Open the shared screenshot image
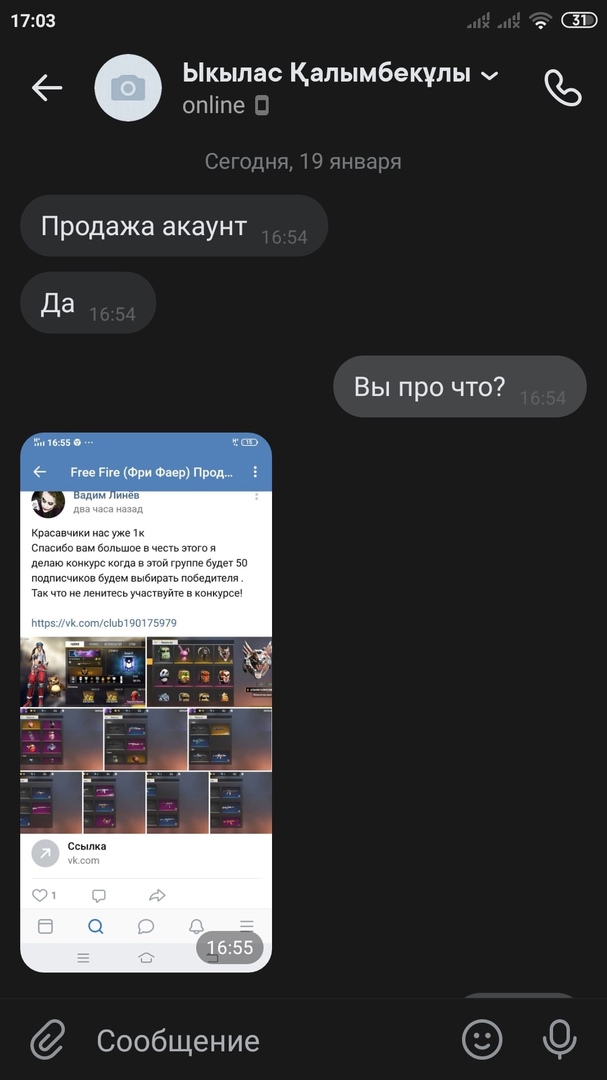The height and width of the screenshot is (1080, 607). (x=146, y=702)
